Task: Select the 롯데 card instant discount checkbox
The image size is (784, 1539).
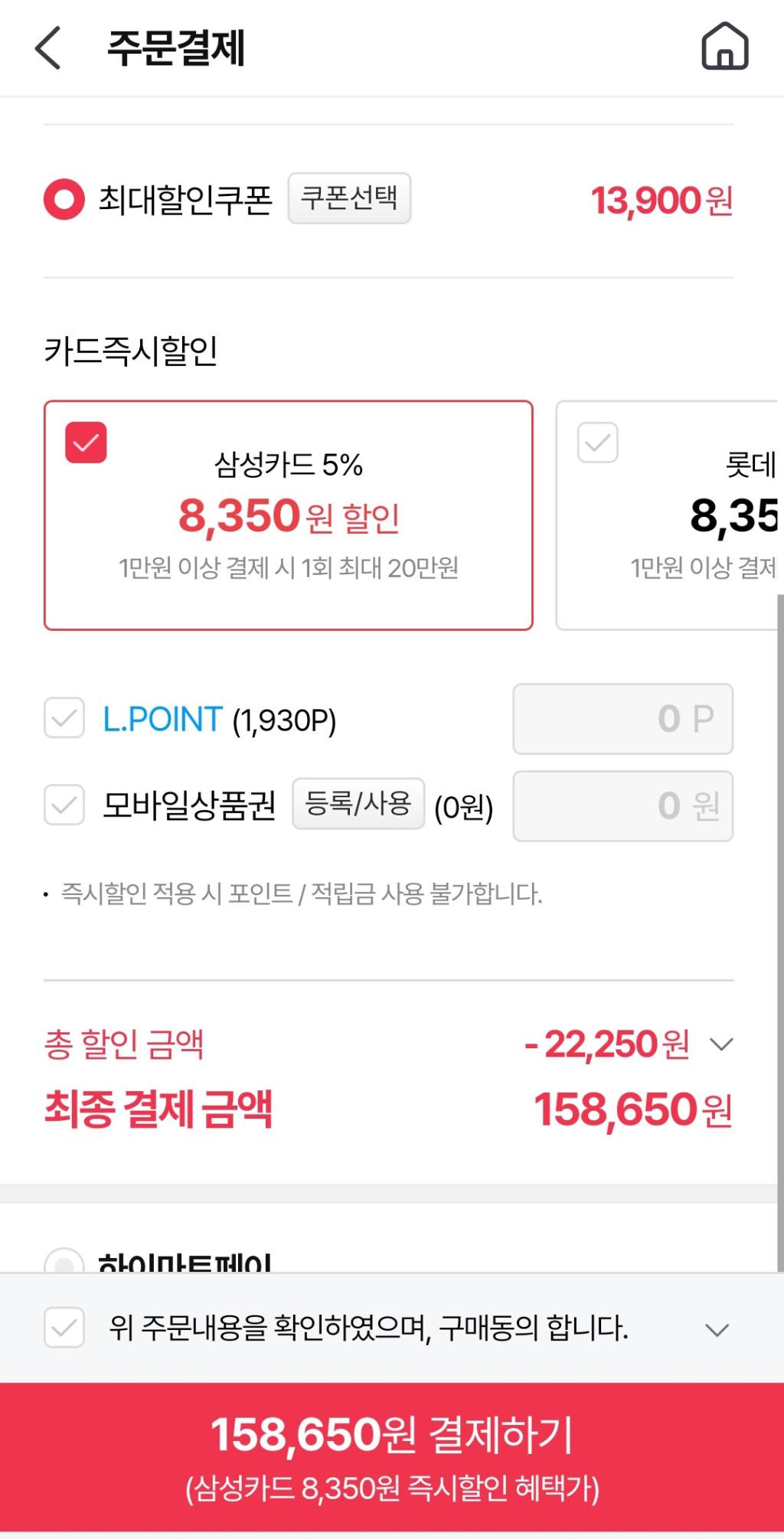Action: pyautogui.click(x=597, y=443)
